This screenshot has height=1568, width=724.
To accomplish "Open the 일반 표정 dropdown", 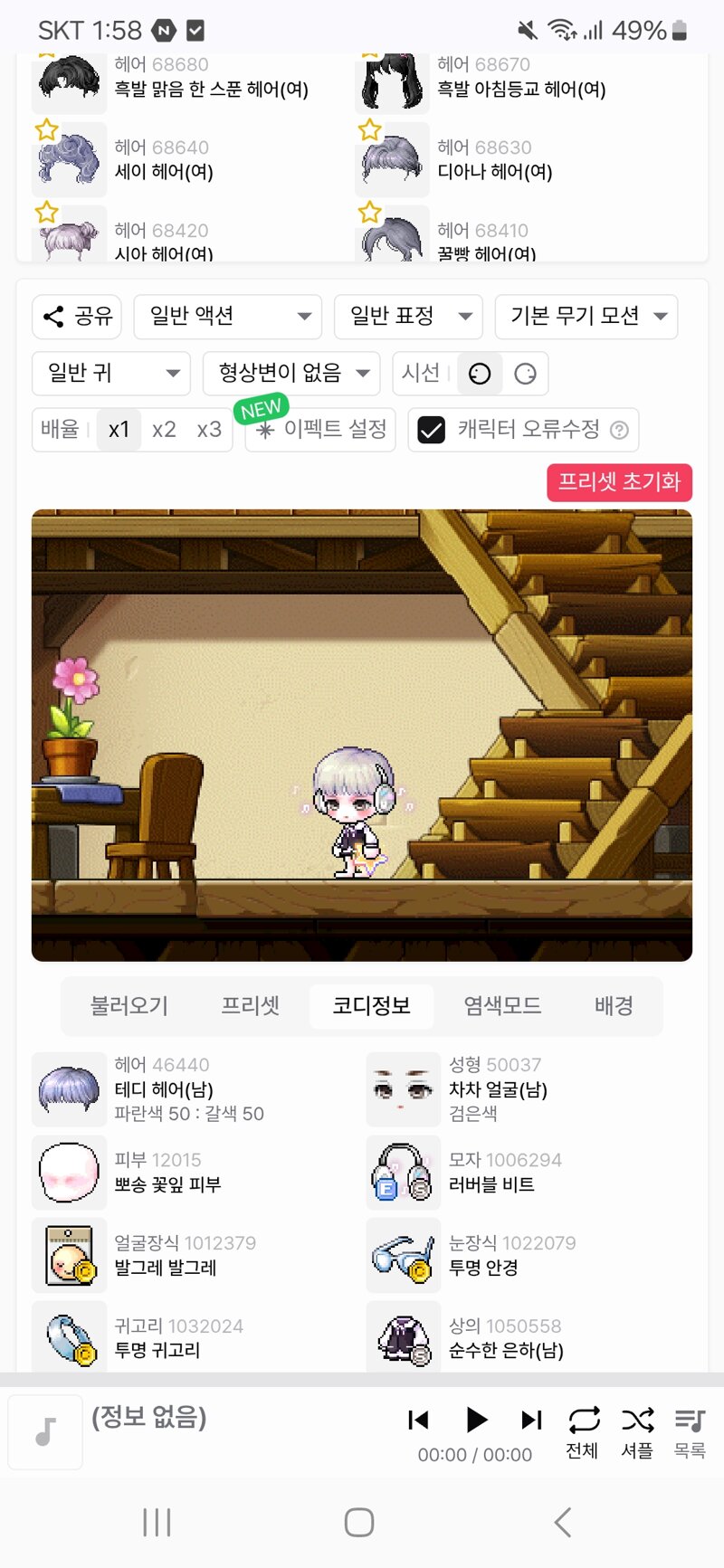I will (409, 317).
